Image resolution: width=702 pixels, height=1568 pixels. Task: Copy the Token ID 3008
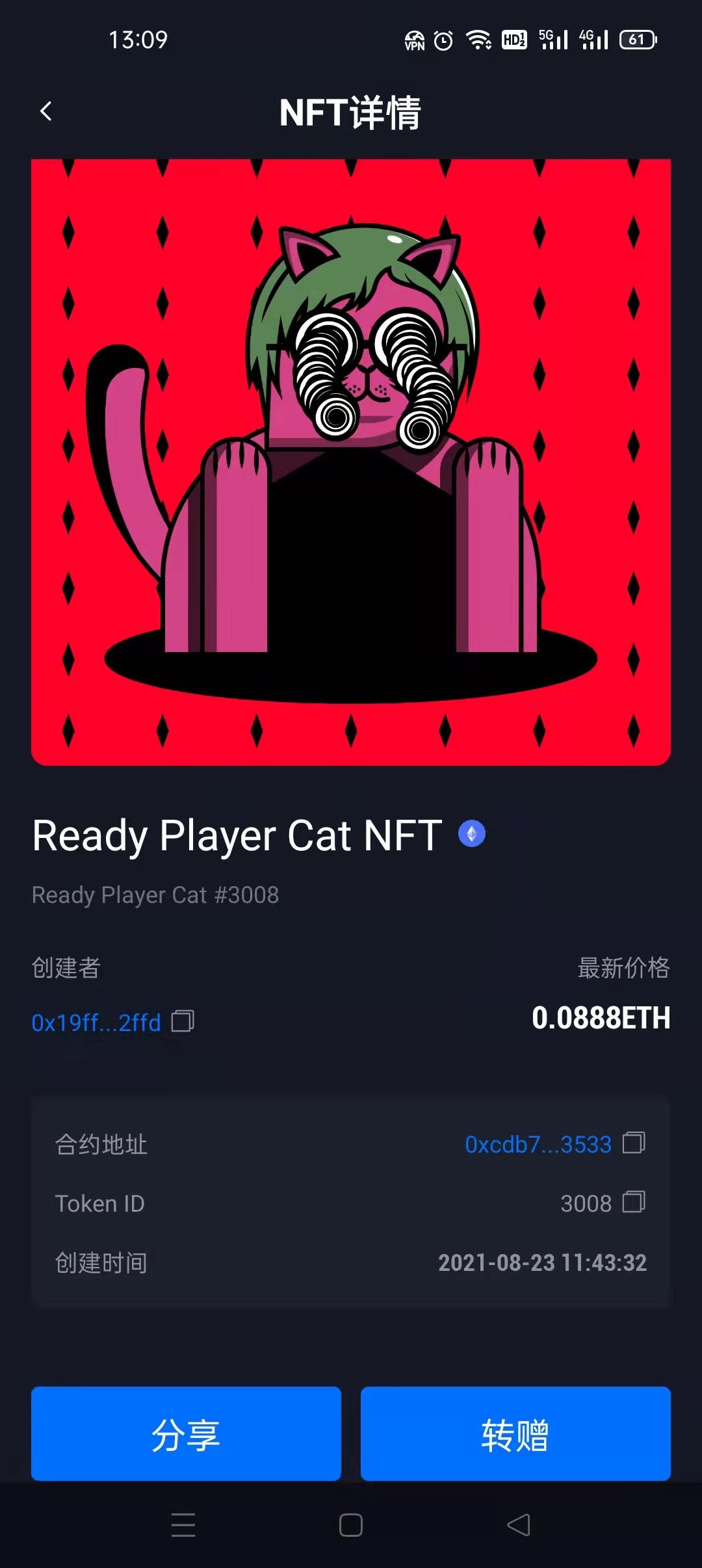(x=634, y=1202)
